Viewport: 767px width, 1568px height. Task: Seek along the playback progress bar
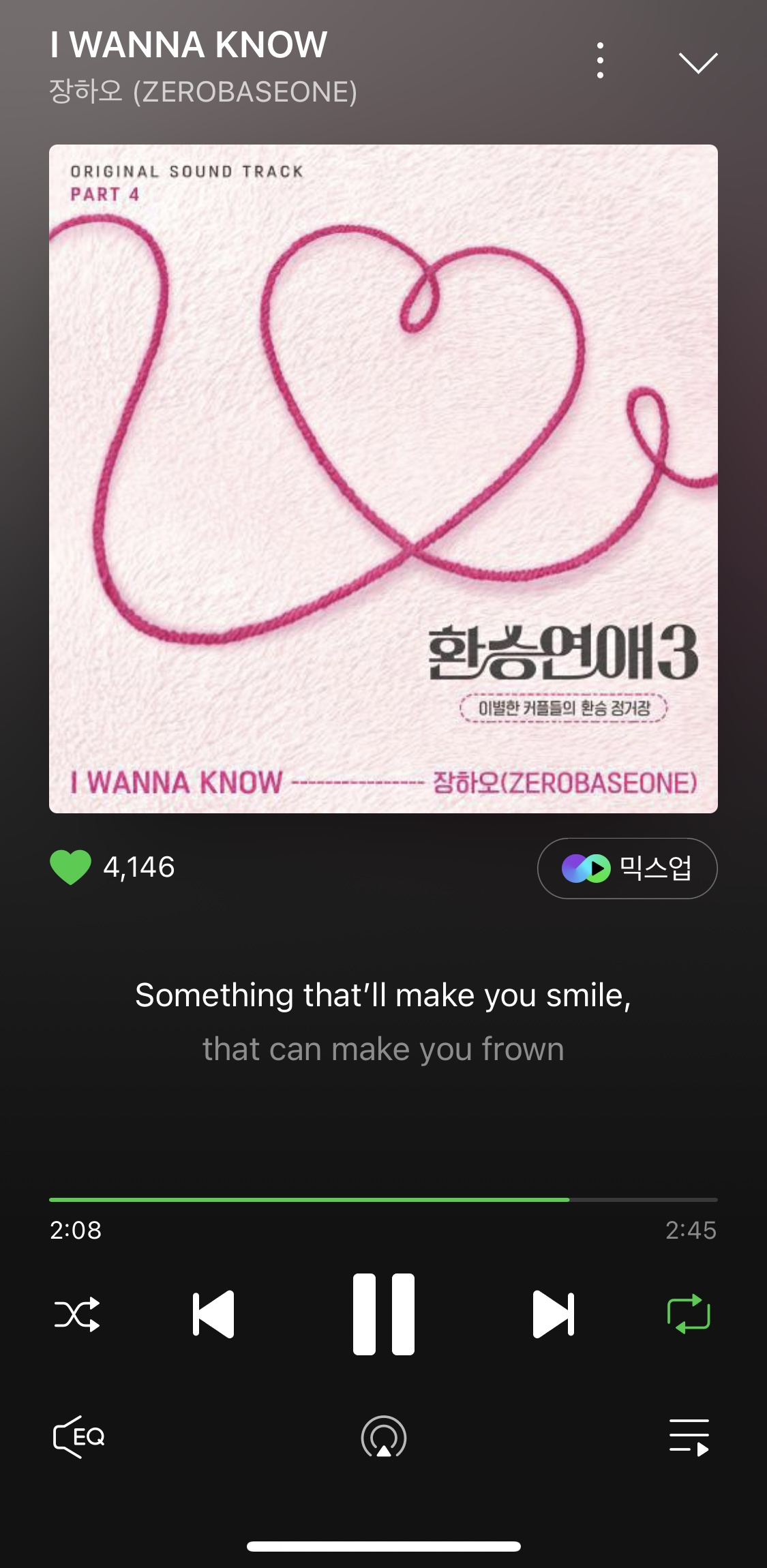point(383,1199)
